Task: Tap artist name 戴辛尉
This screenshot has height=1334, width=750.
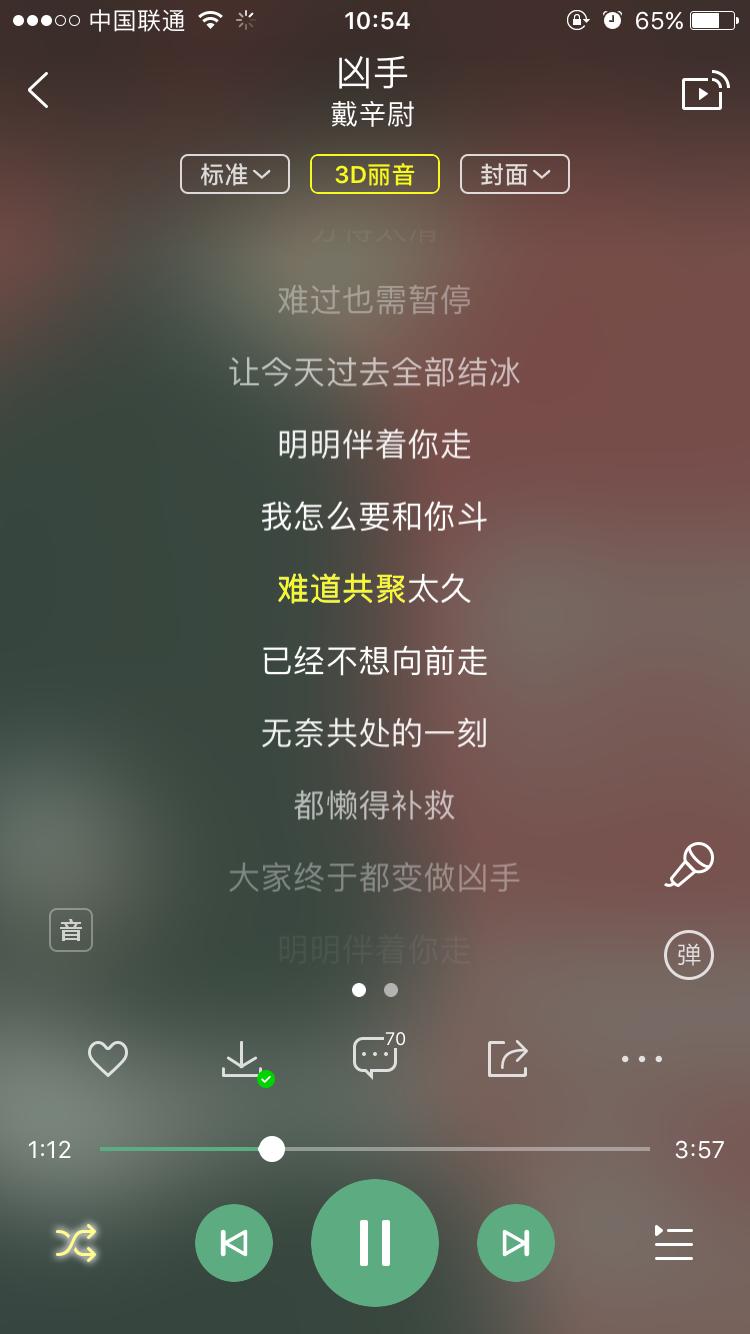Action: click(x=375, y=113)
